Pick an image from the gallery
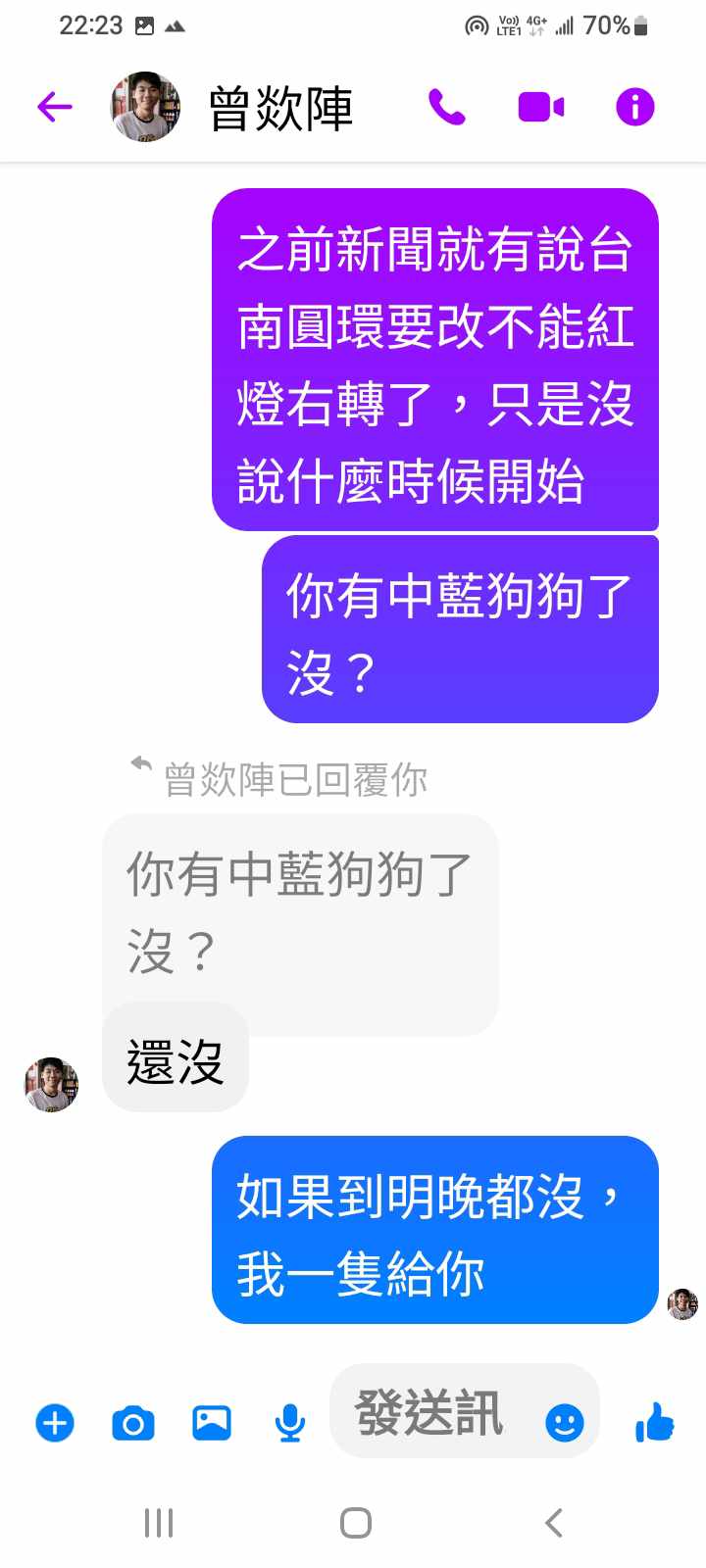 pos(212,1422)
